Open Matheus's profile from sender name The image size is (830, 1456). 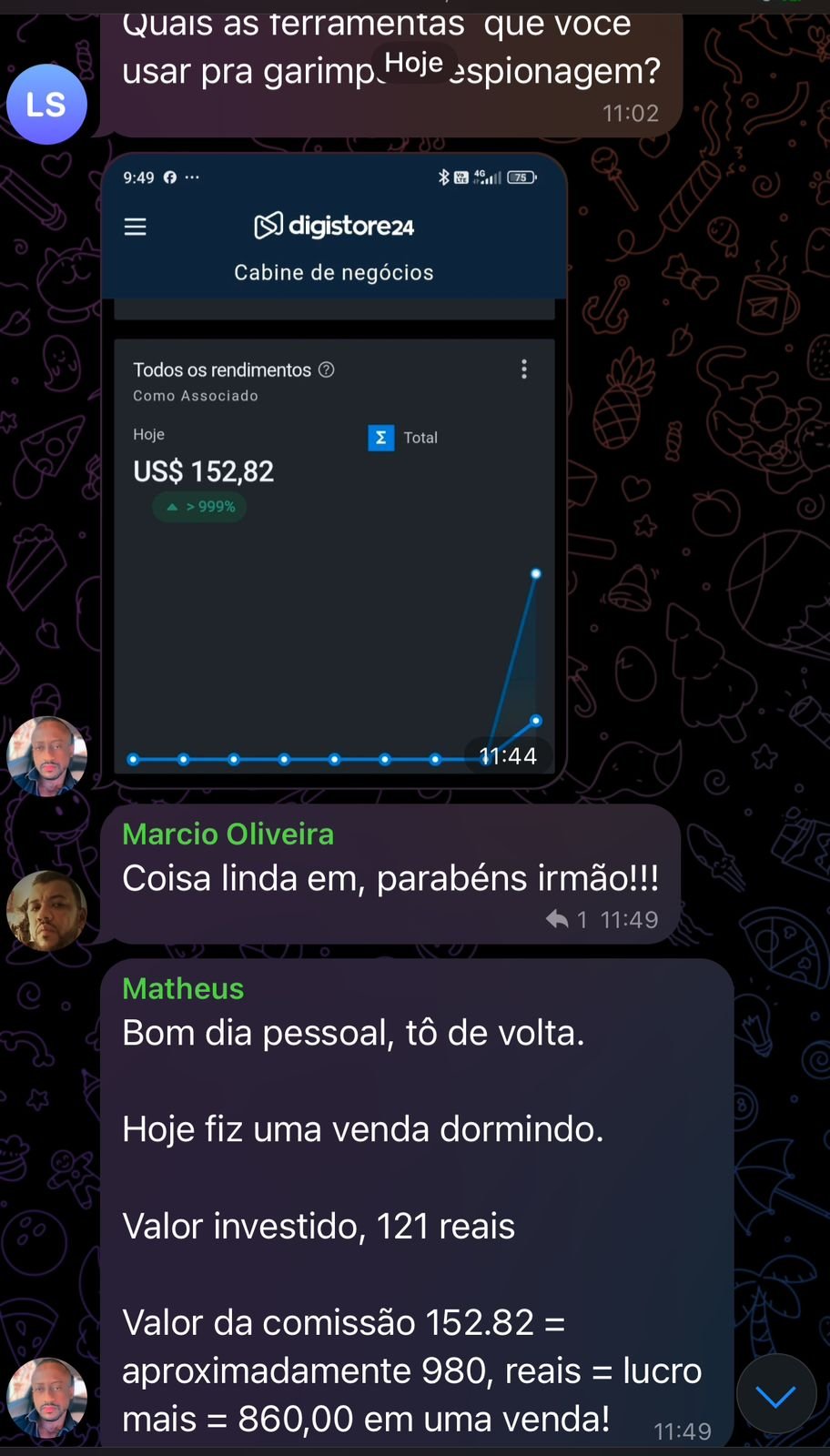(183, 988)
